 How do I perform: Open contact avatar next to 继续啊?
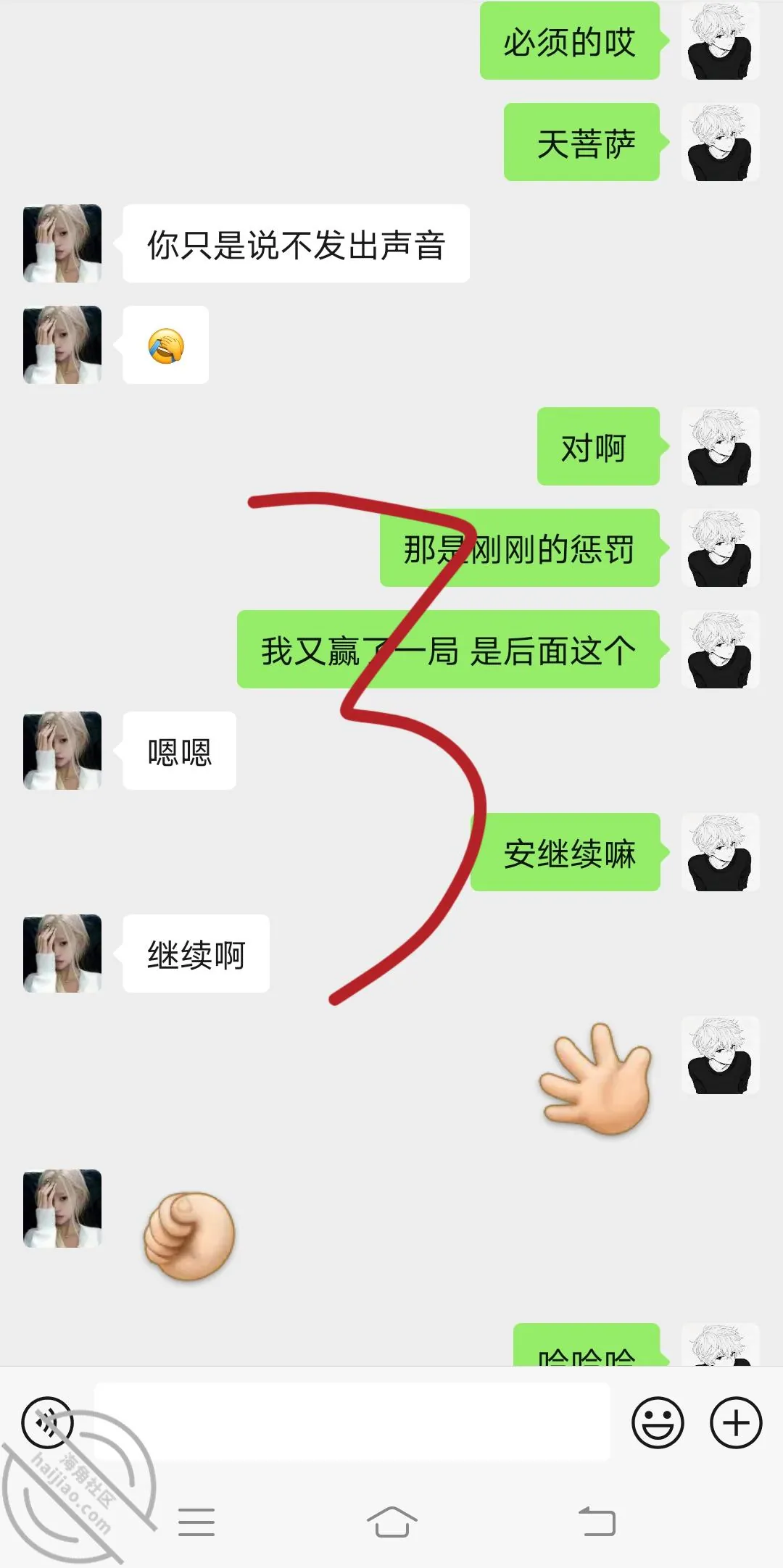62,954
